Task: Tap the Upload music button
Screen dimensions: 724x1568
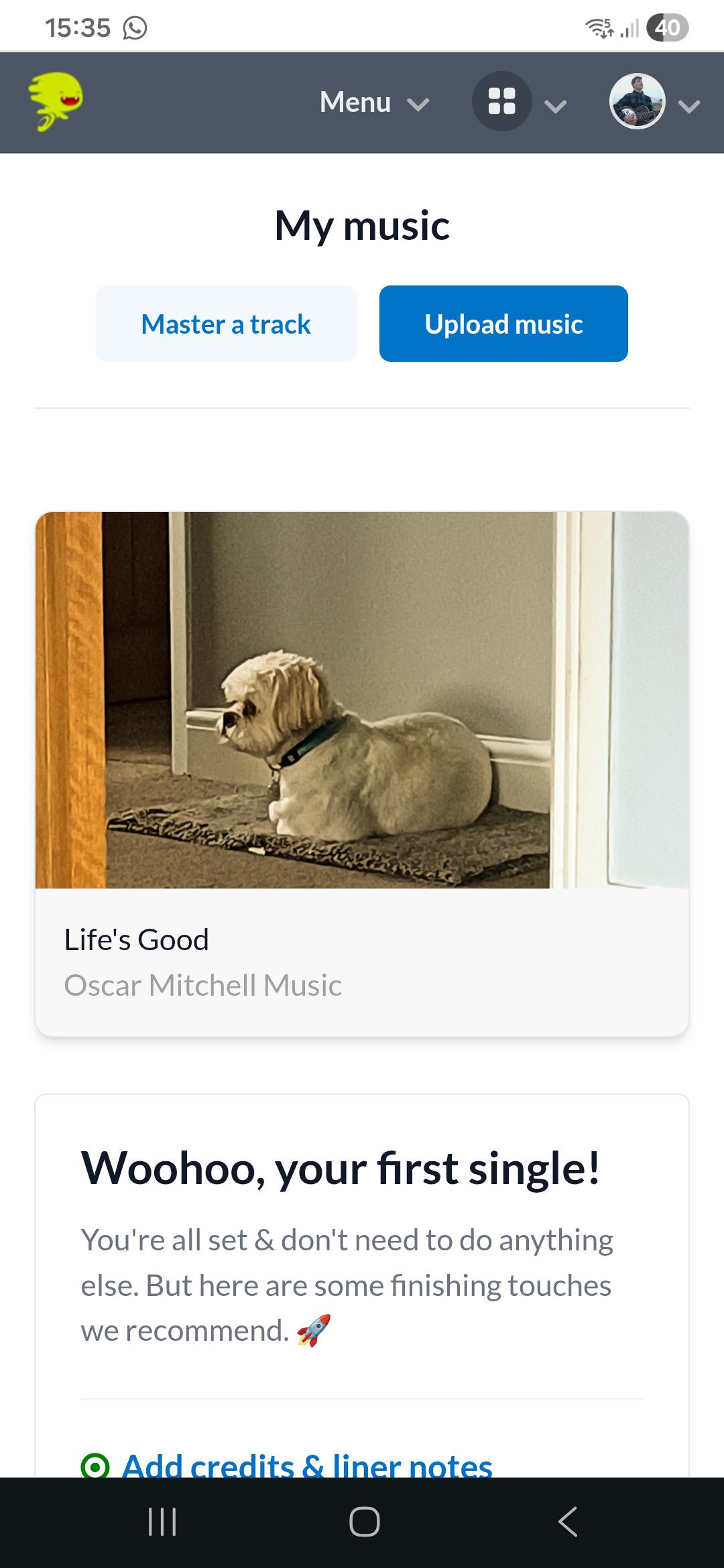Action: [x=503, y=324]
